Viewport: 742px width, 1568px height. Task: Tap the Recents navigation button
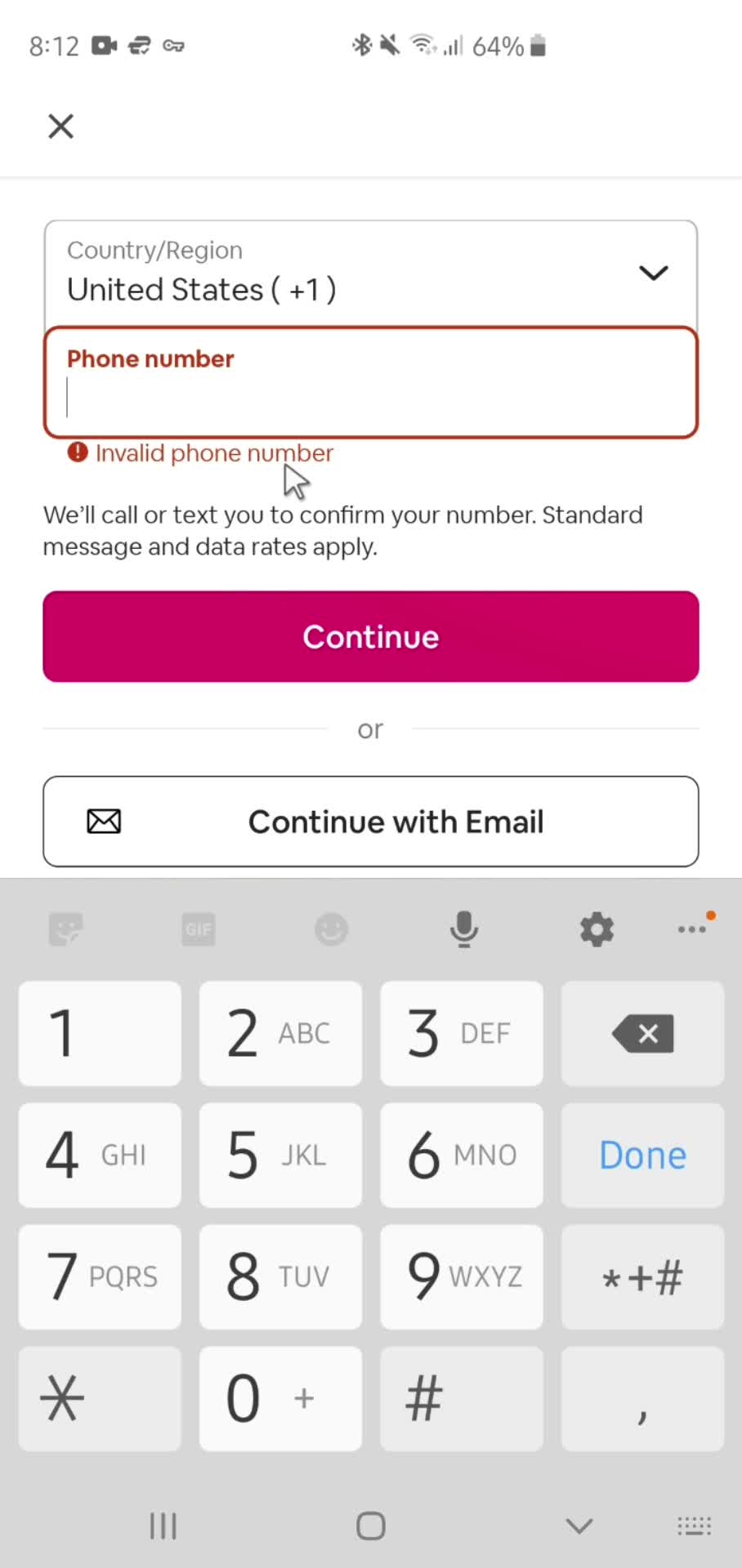(x=163, y=1526)
